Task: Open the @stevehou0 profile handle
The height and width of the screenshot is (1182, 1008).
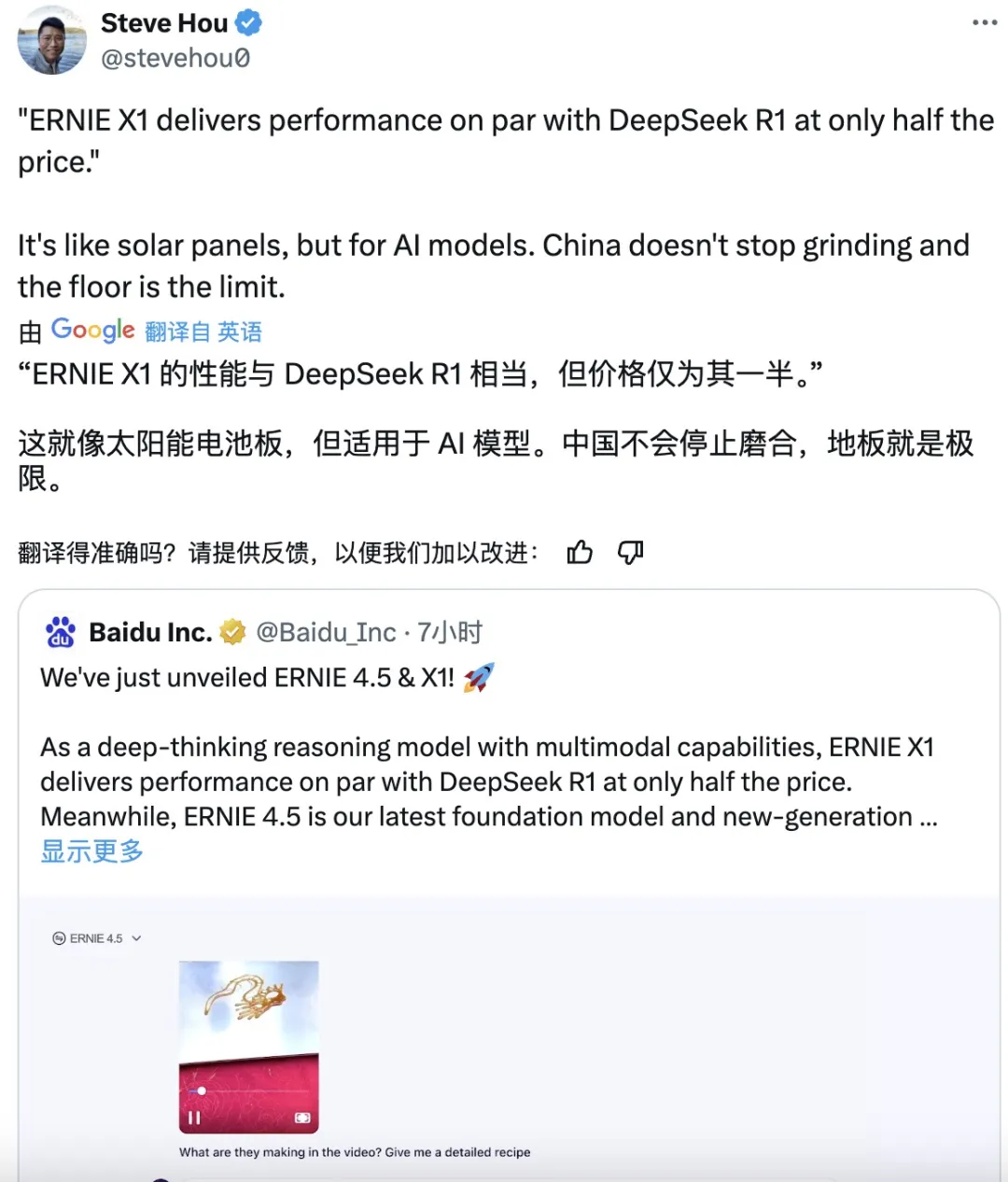Action: pos(175,58)
